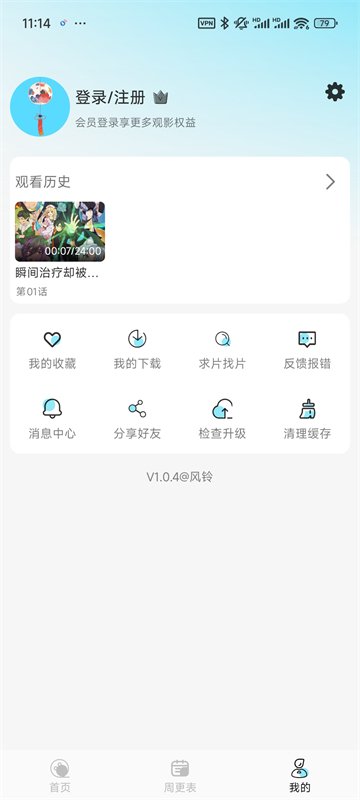Tap 登录/注册 to sign in

(110, 97)
